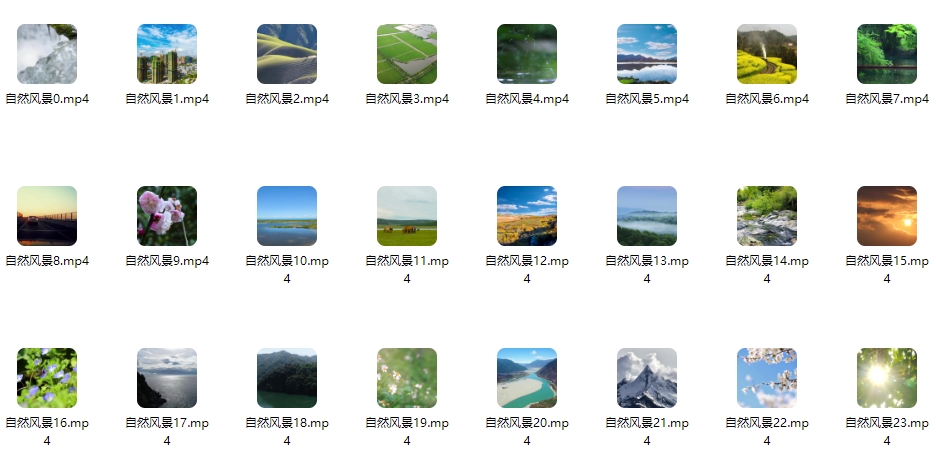This screenshot has width=936, height=473.
Task: Open 自然风景3.mp4 farmland video
Action: (407, 54)
